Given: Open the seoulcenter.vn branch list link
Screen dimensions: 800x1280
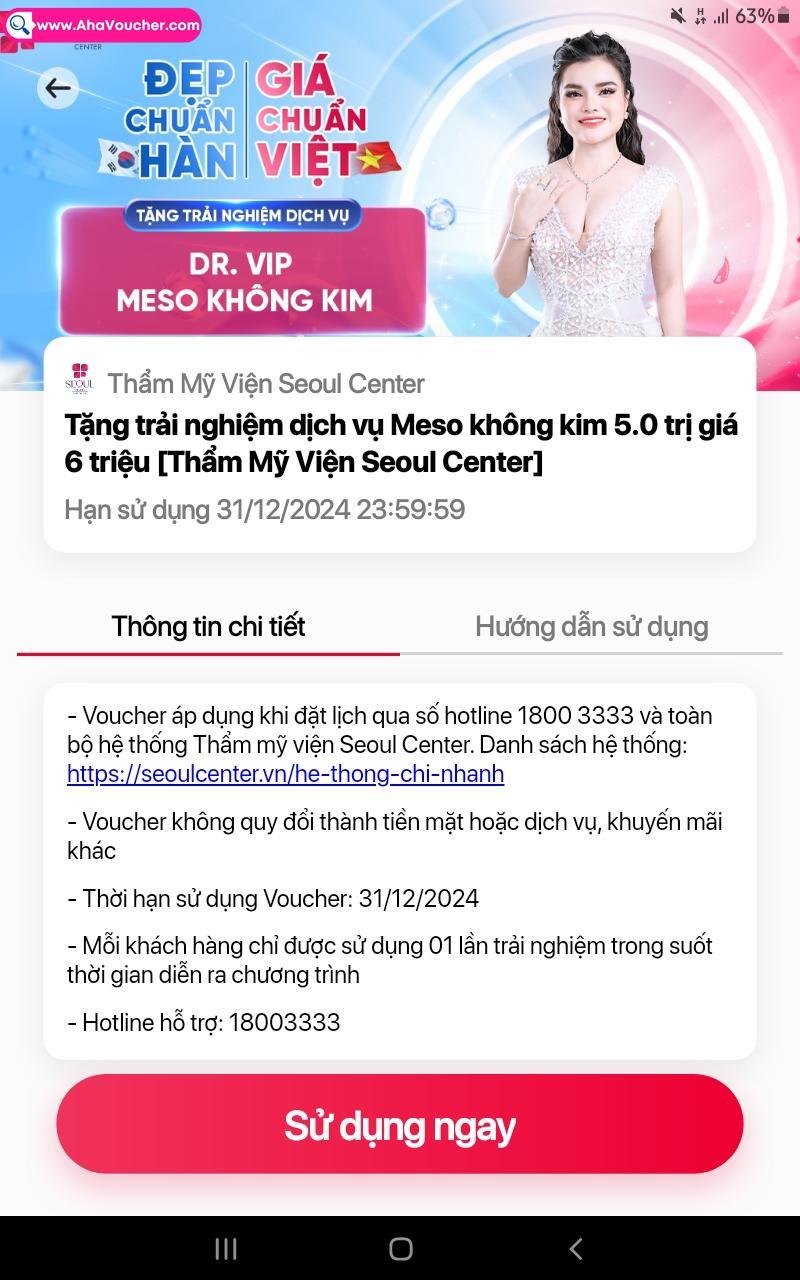Looking at the screenshot, I should pyautogui.click(x=285, y=773).
